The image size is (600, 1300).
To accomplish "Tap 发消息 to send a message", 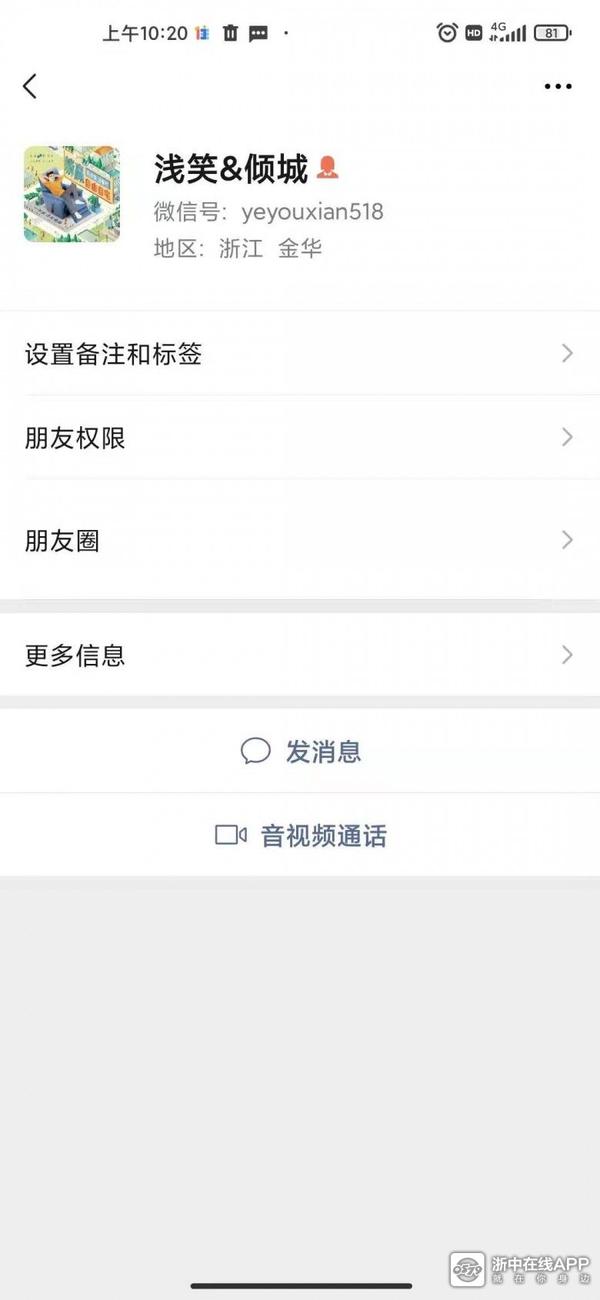I will coord(301,751).
